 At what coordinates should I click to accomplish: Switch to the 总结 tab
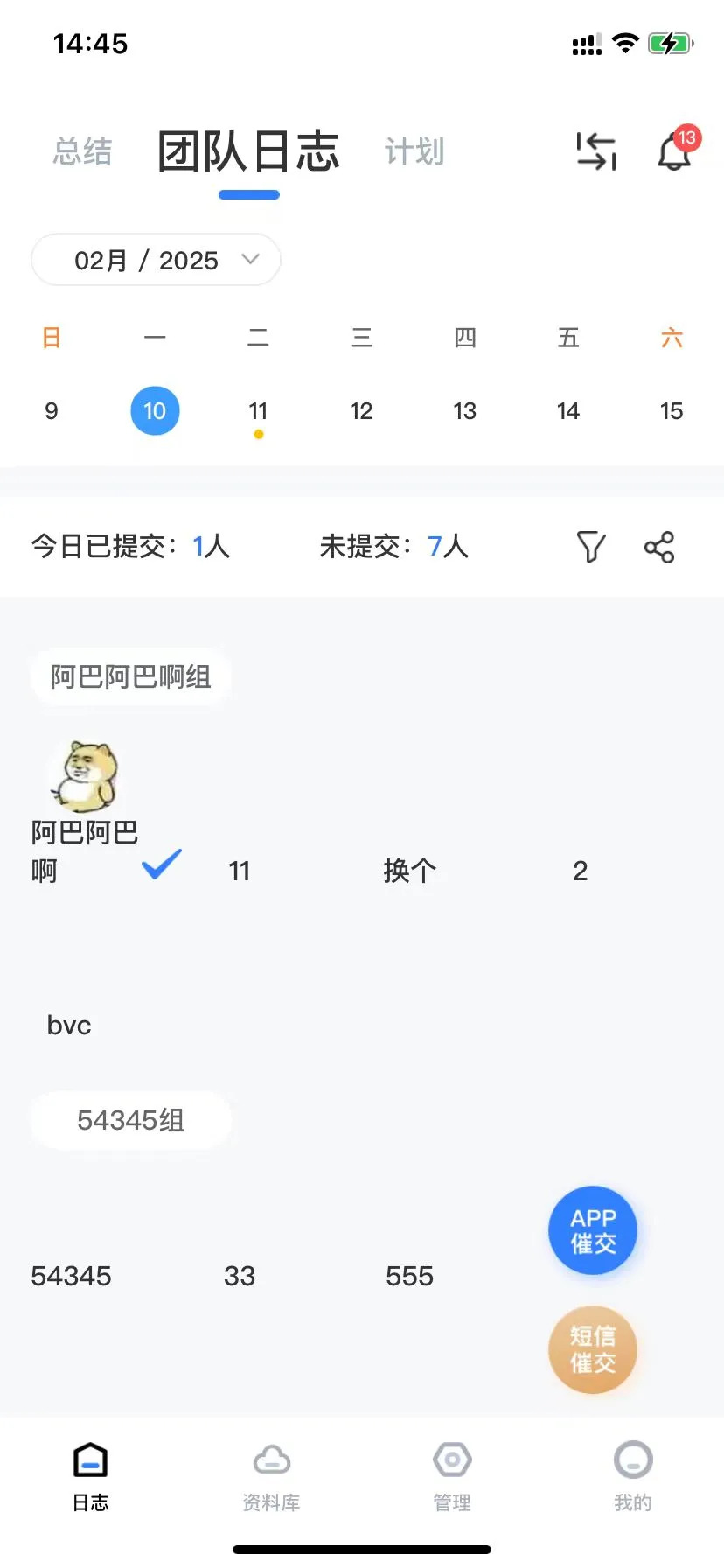(x=81, y=150)
